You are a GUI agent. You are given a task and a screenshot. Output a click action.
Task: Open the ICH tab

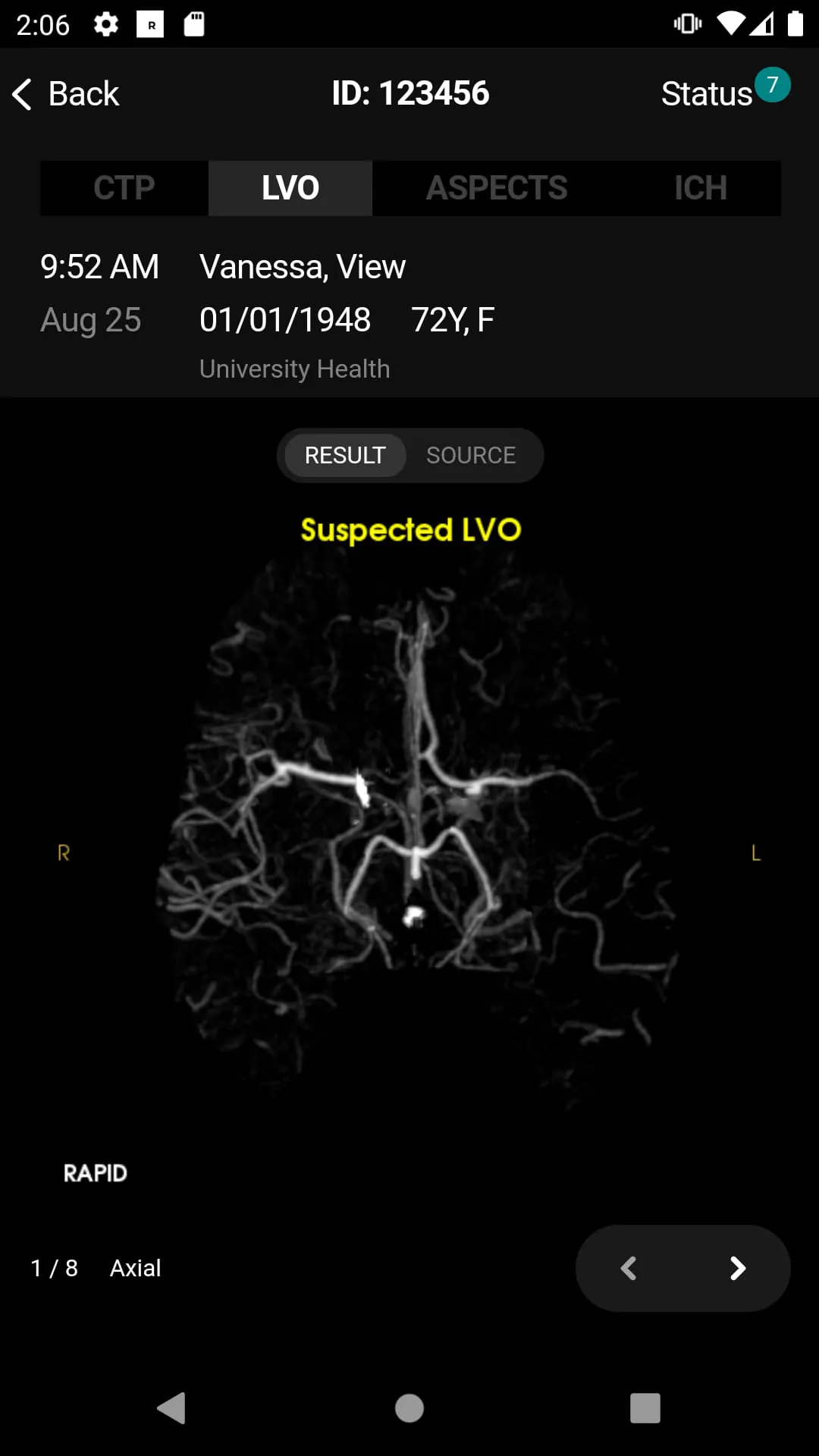[700, 188]
